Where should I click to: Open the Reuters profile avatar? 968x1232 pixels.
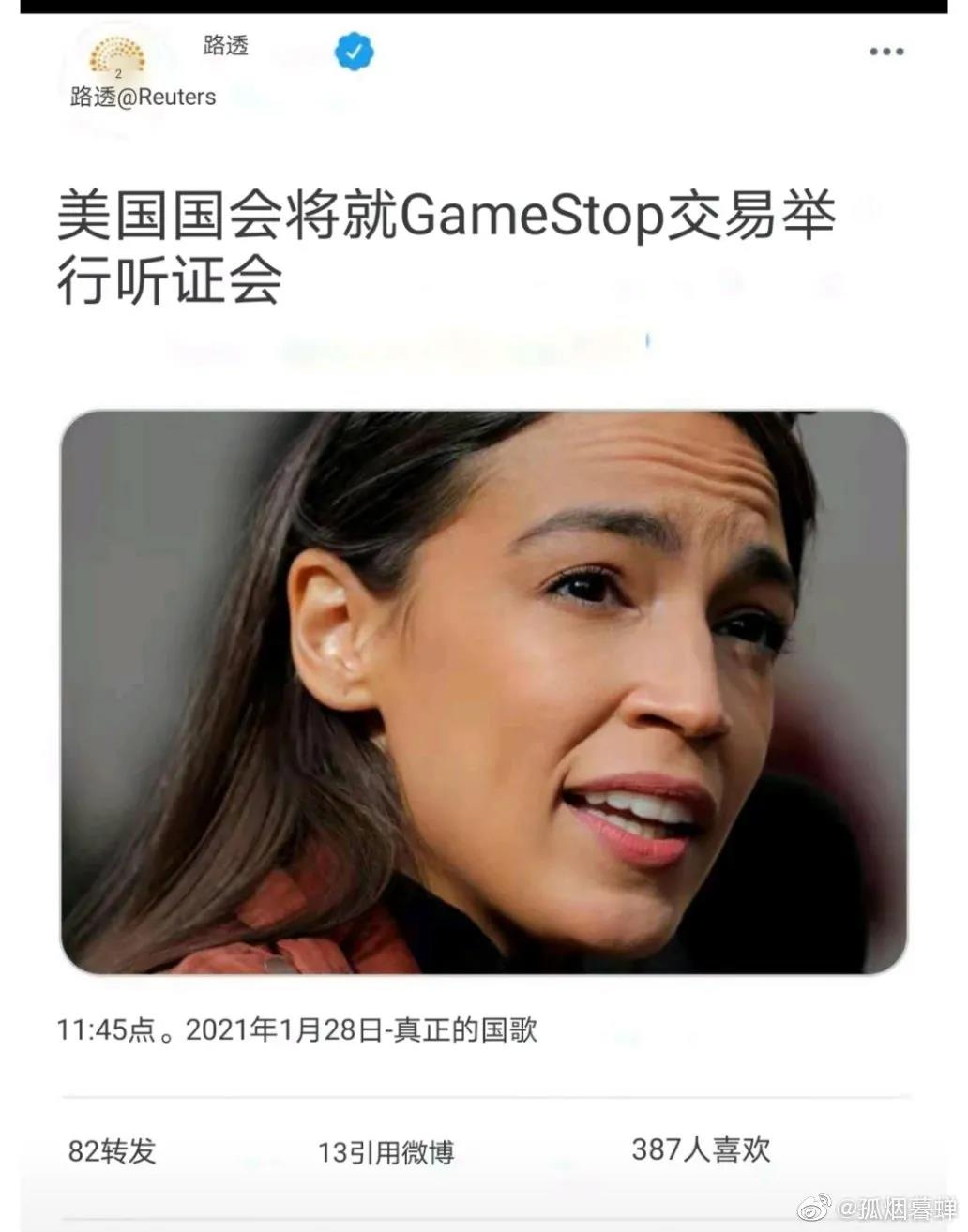click(117, 57)
